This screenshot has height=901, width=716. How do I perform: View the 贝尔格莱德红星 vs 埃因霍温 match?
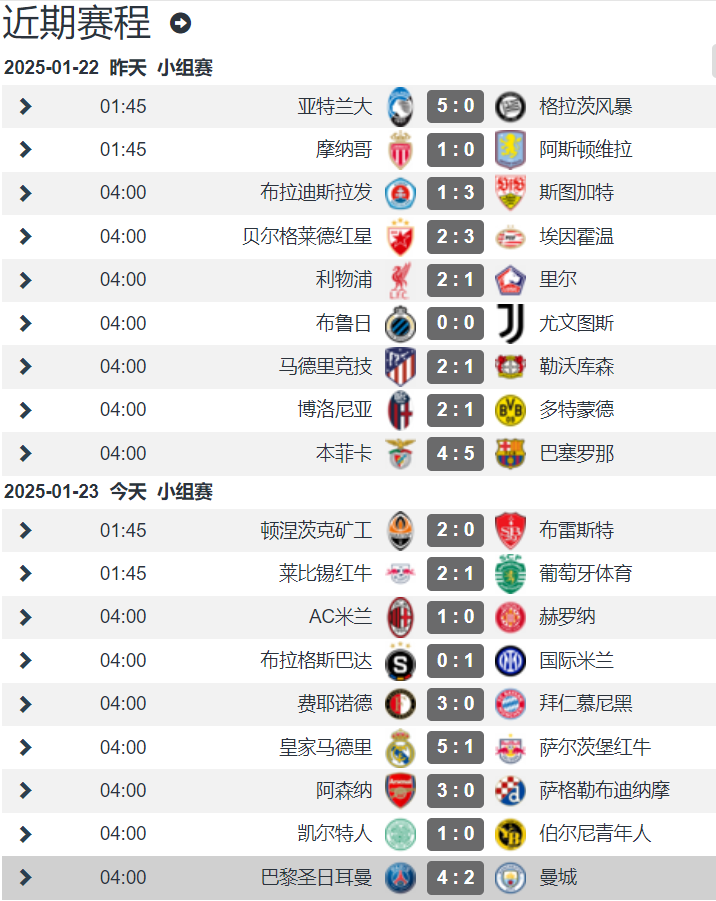point(26,237)
